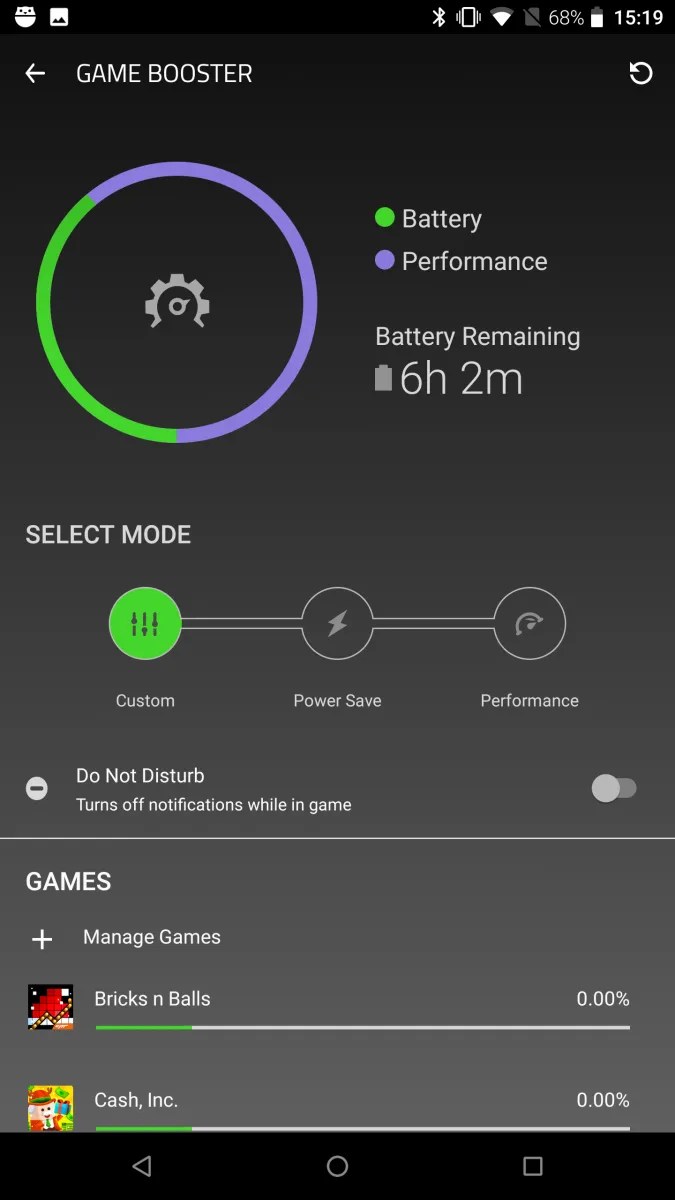Select the Custom mode
Viewport: 675px width, 1200px height.
[145, 624]
